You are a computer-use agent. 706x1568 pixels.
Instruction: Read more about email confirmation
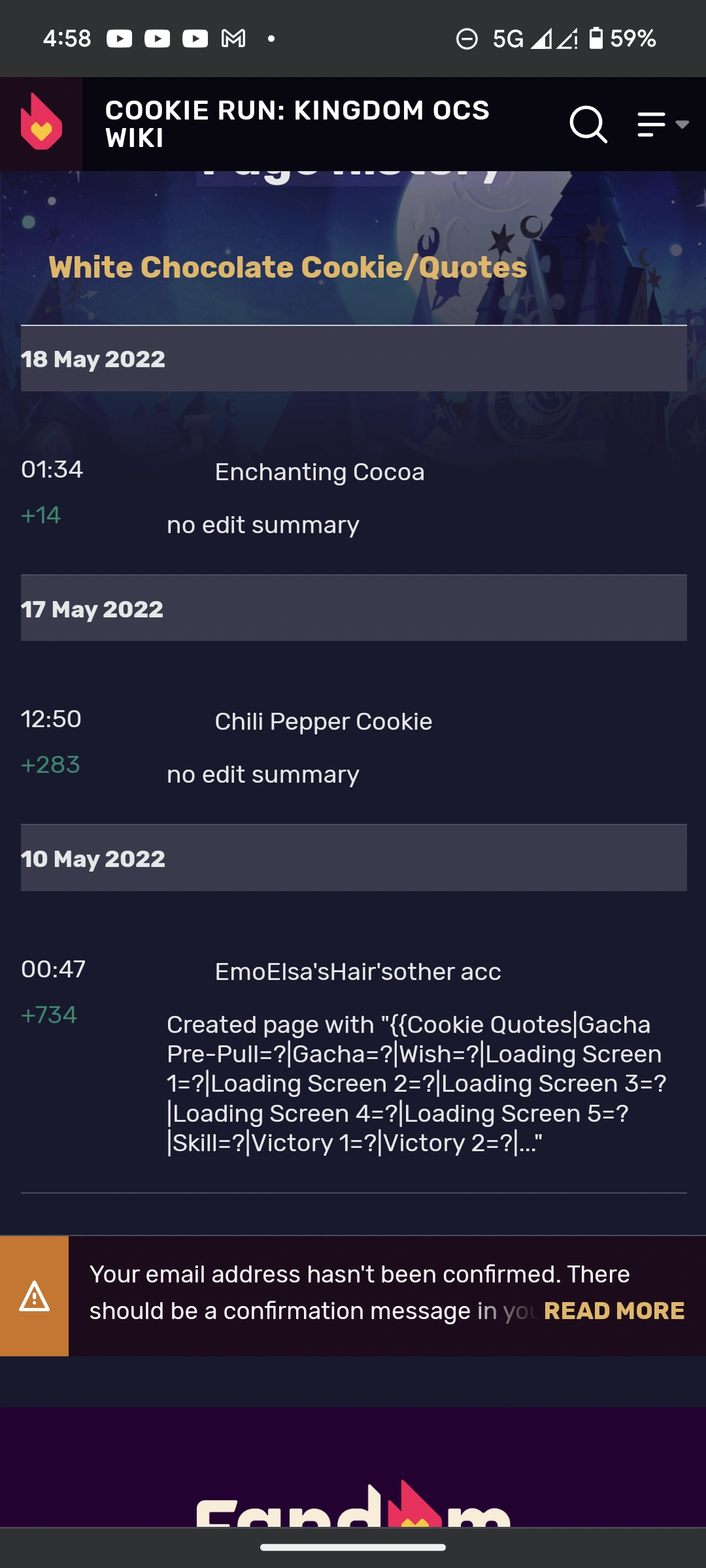614,1311
